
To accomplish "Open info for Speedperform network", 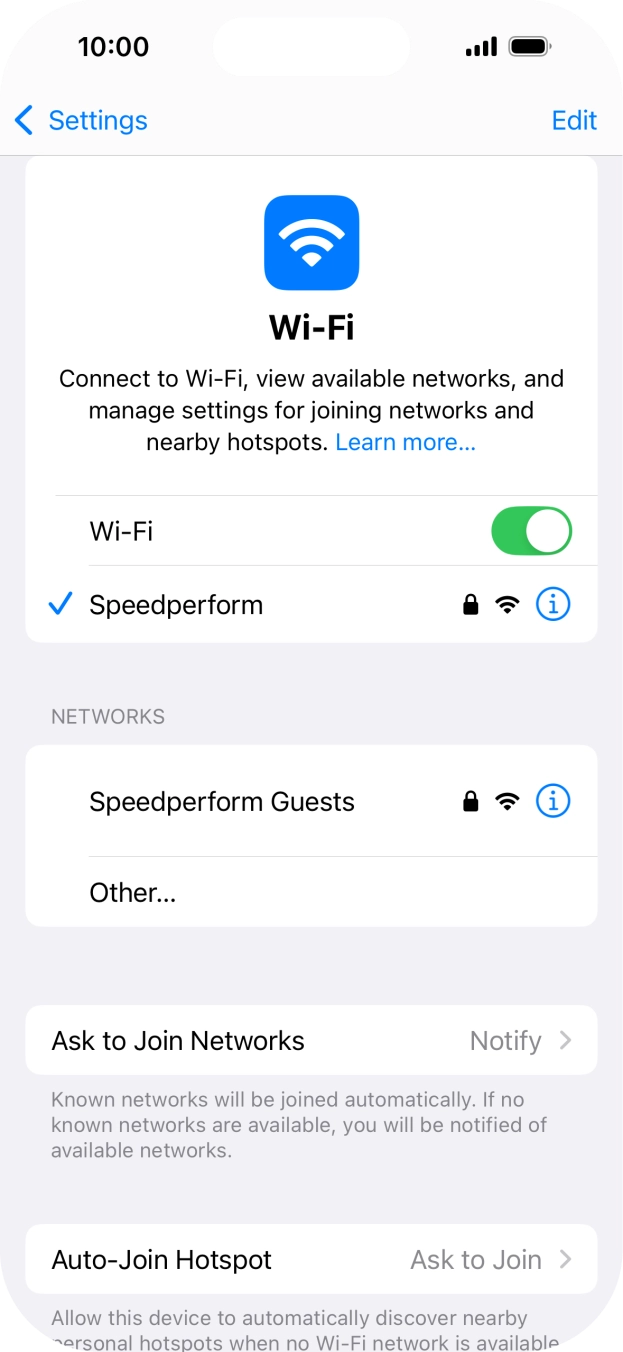I will (x=553, y=604).
